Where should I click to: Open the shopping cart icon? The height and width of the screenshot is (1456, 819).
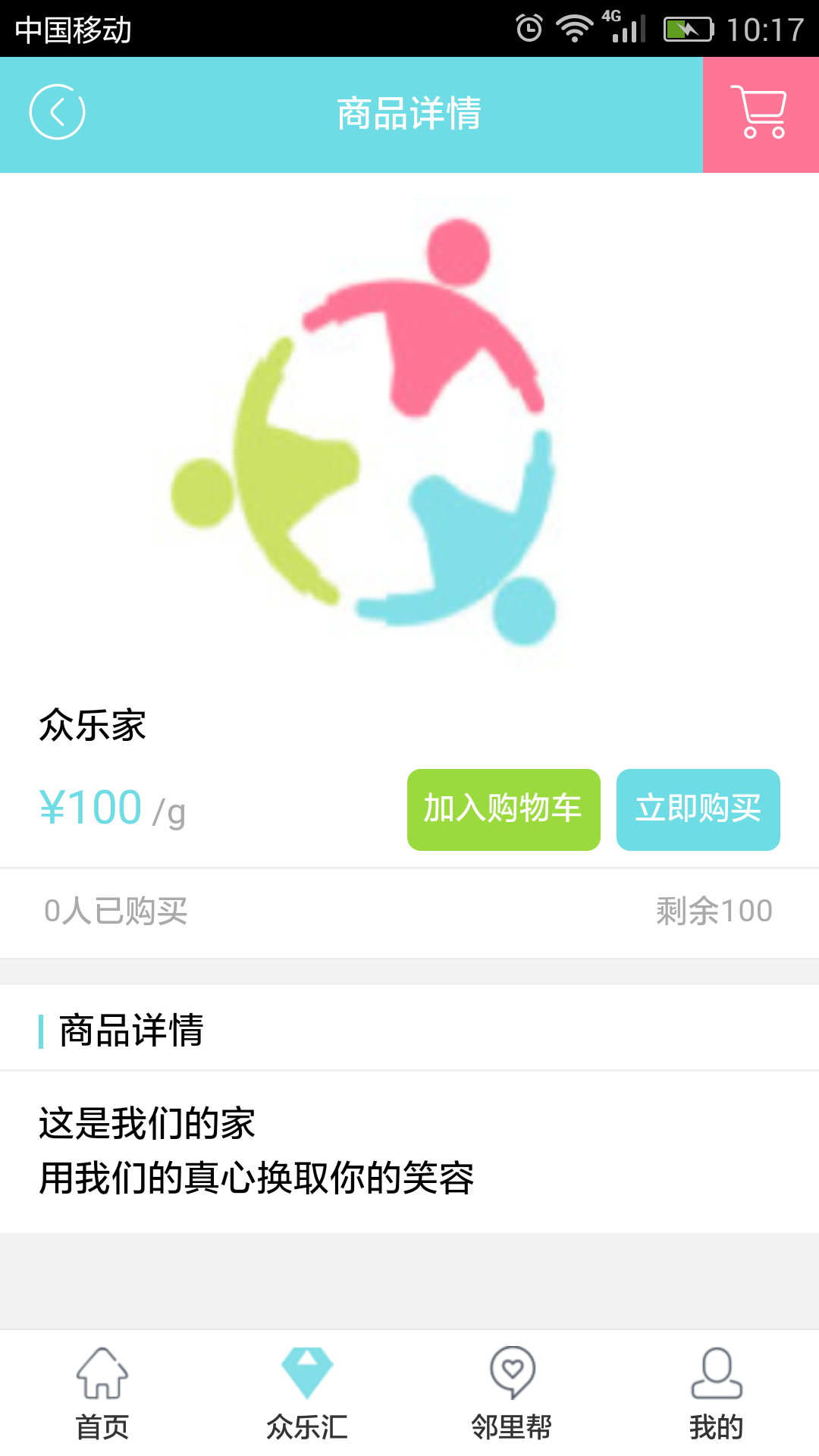(761, 114)
